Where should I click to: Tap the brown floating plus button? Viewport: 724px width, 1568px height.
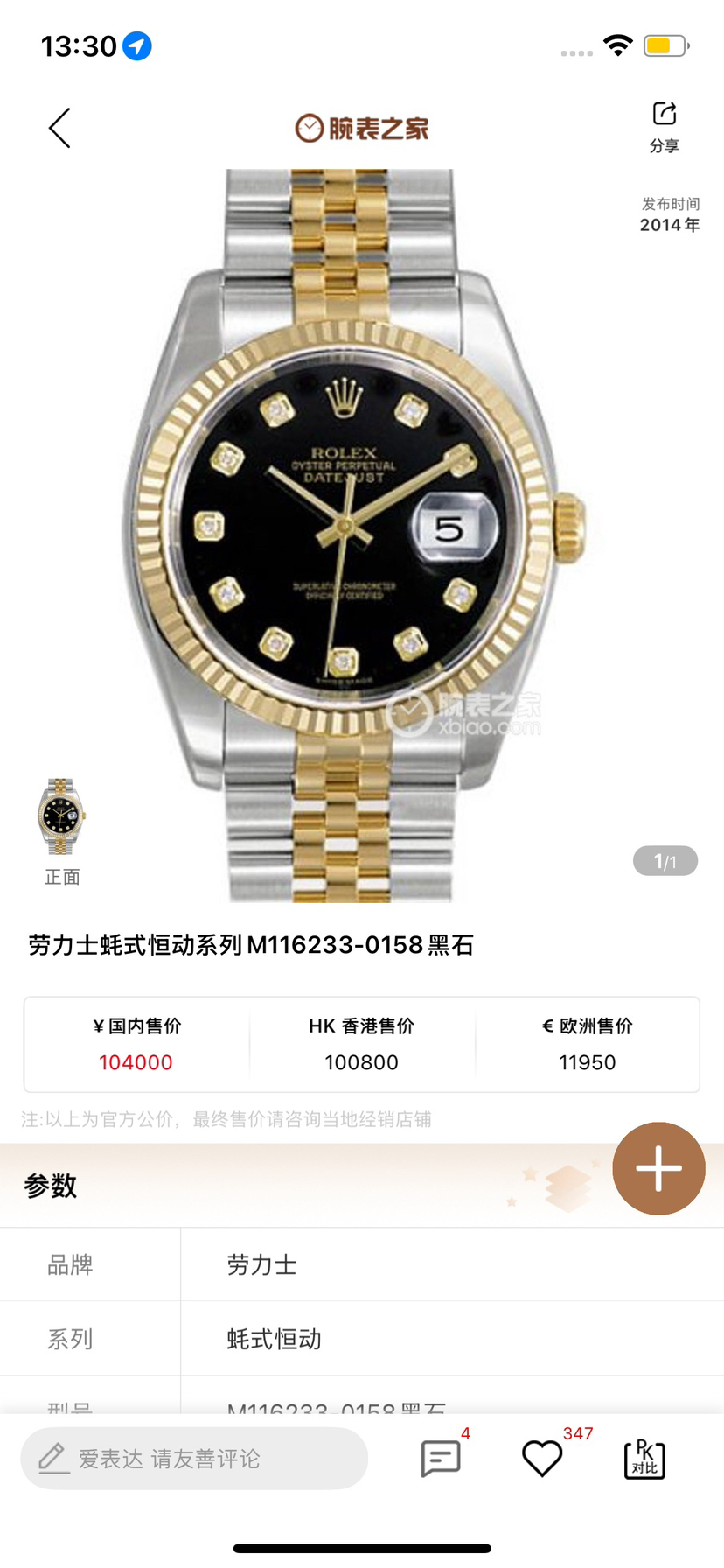(x=658, y=1168)
